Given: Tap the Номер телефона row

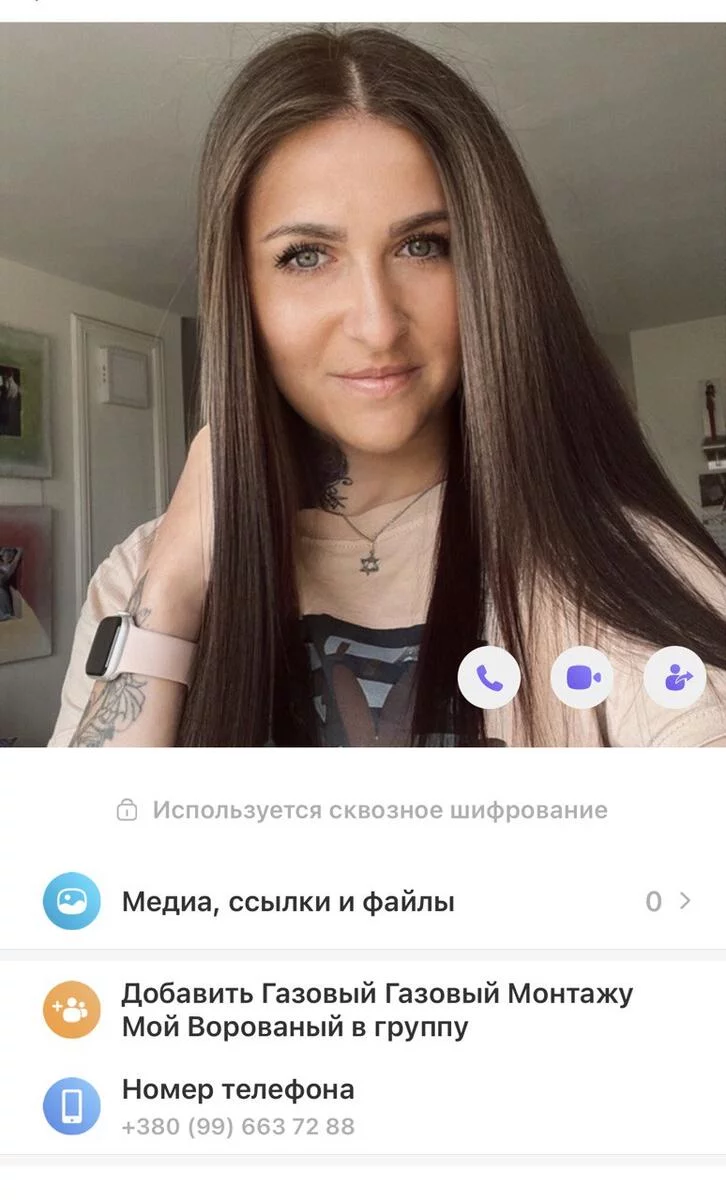Looking at the screenshot, I should (x=363, y=1104).
